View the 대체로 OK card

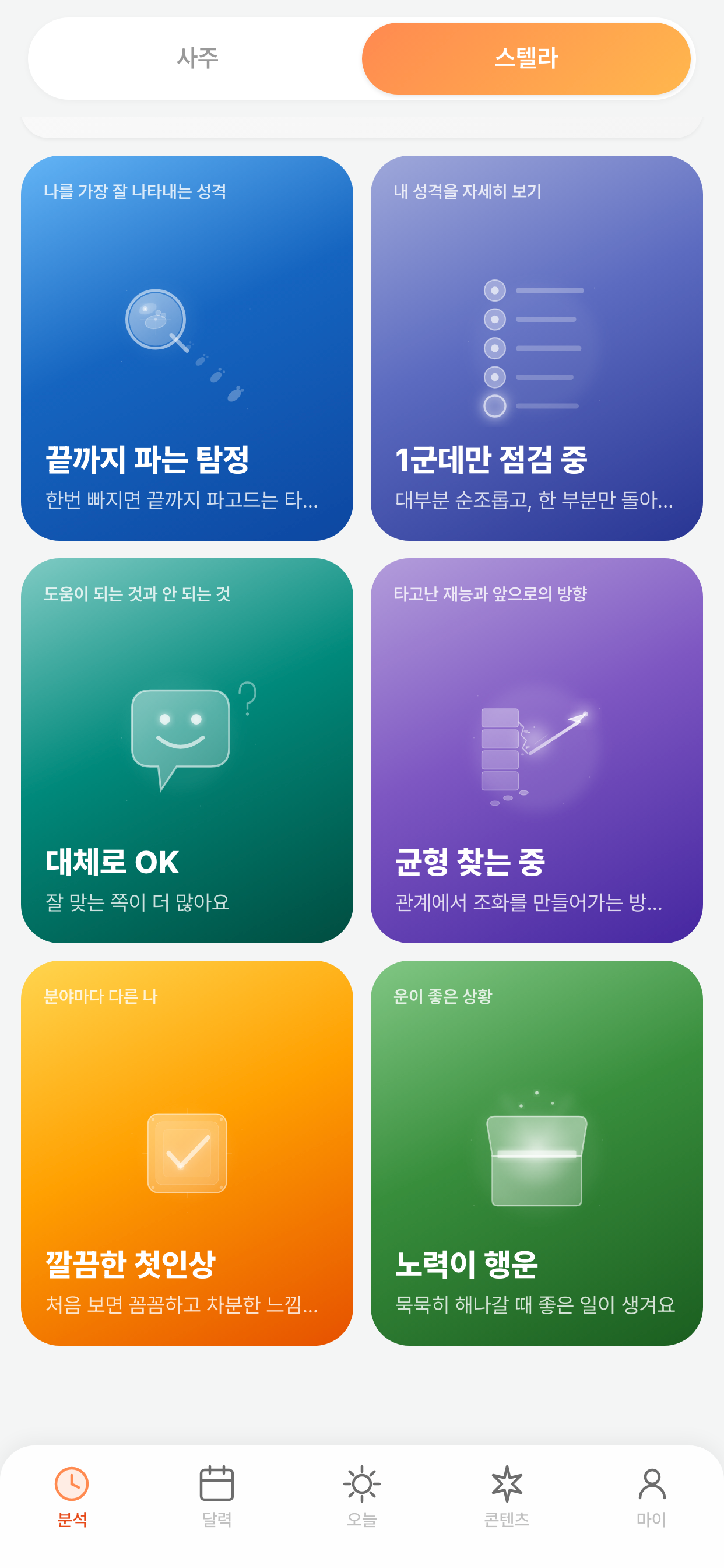click(187, 751)
